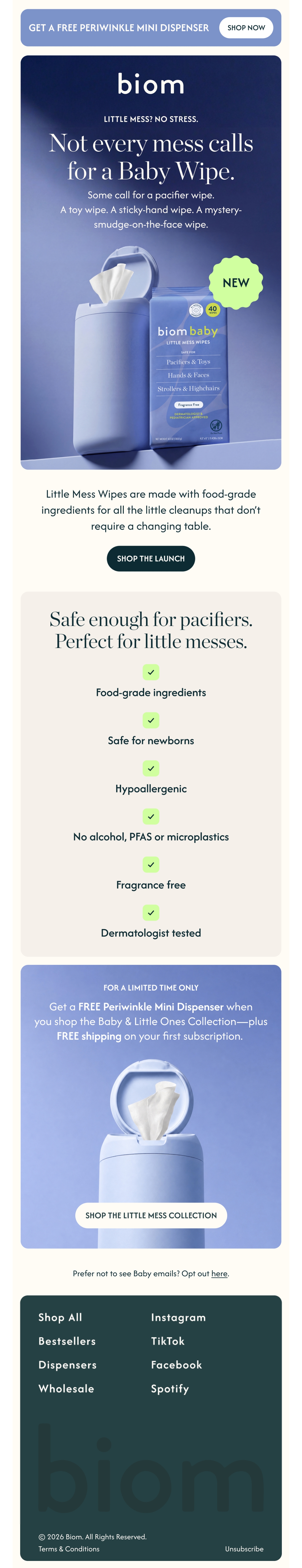Open Biom's Instagram link
302x1568 pixels.
tap(178, 1317)
